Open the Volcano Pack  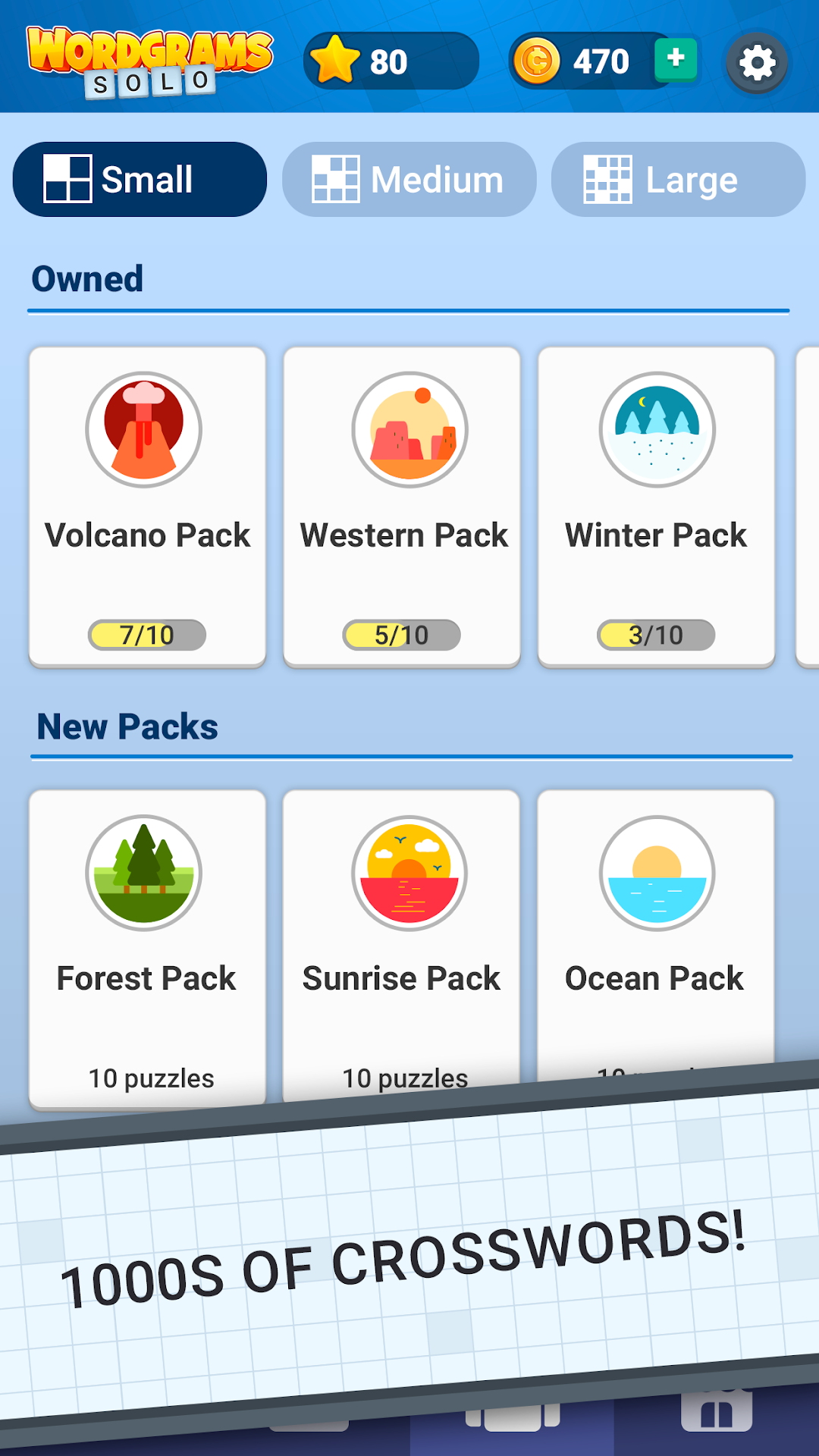coord(147,507)
